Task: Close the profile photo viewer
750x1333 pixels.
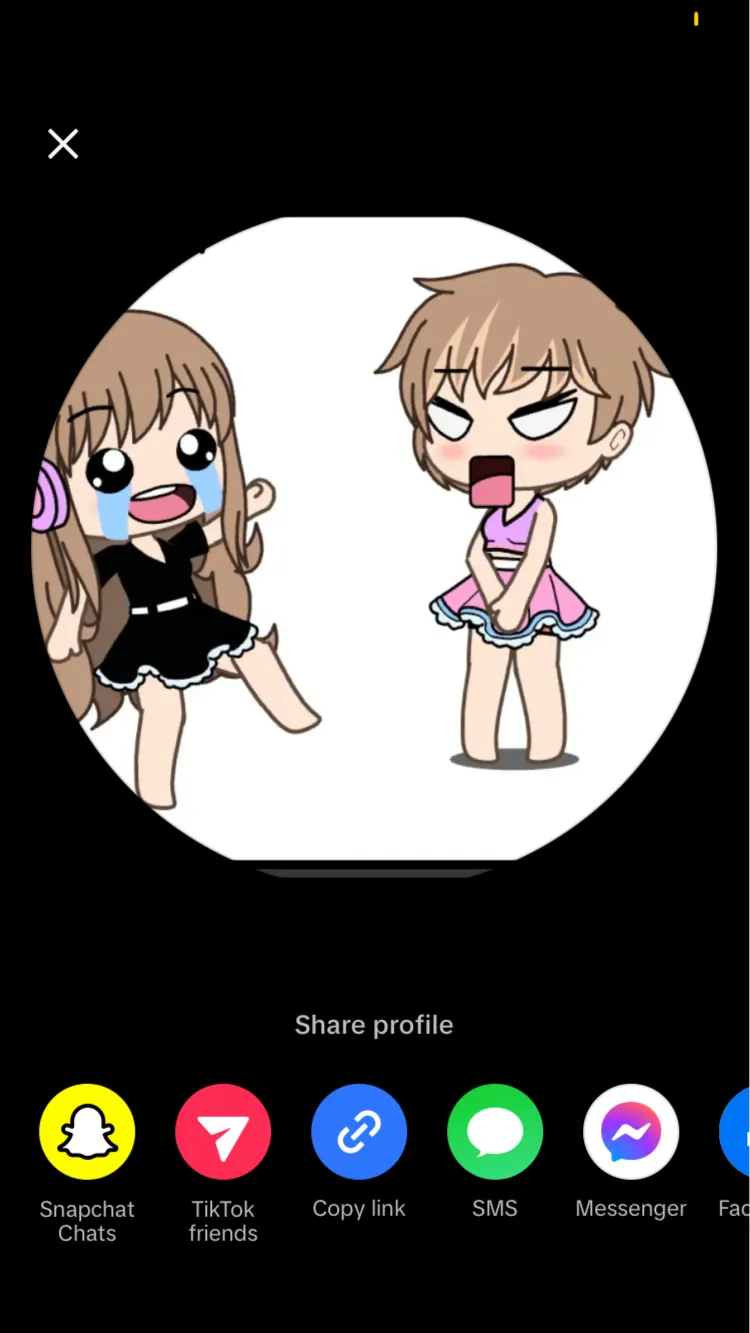Action: click(63, 145)
